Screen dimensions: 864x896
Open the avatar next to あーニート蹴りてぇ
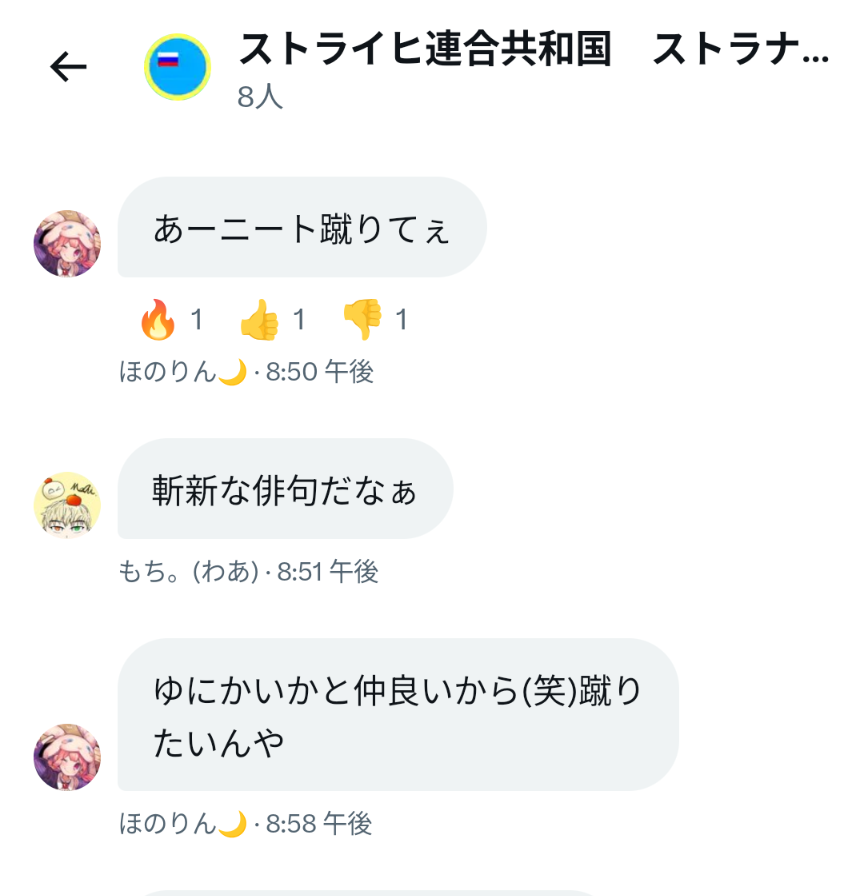(x=67, y=243)
